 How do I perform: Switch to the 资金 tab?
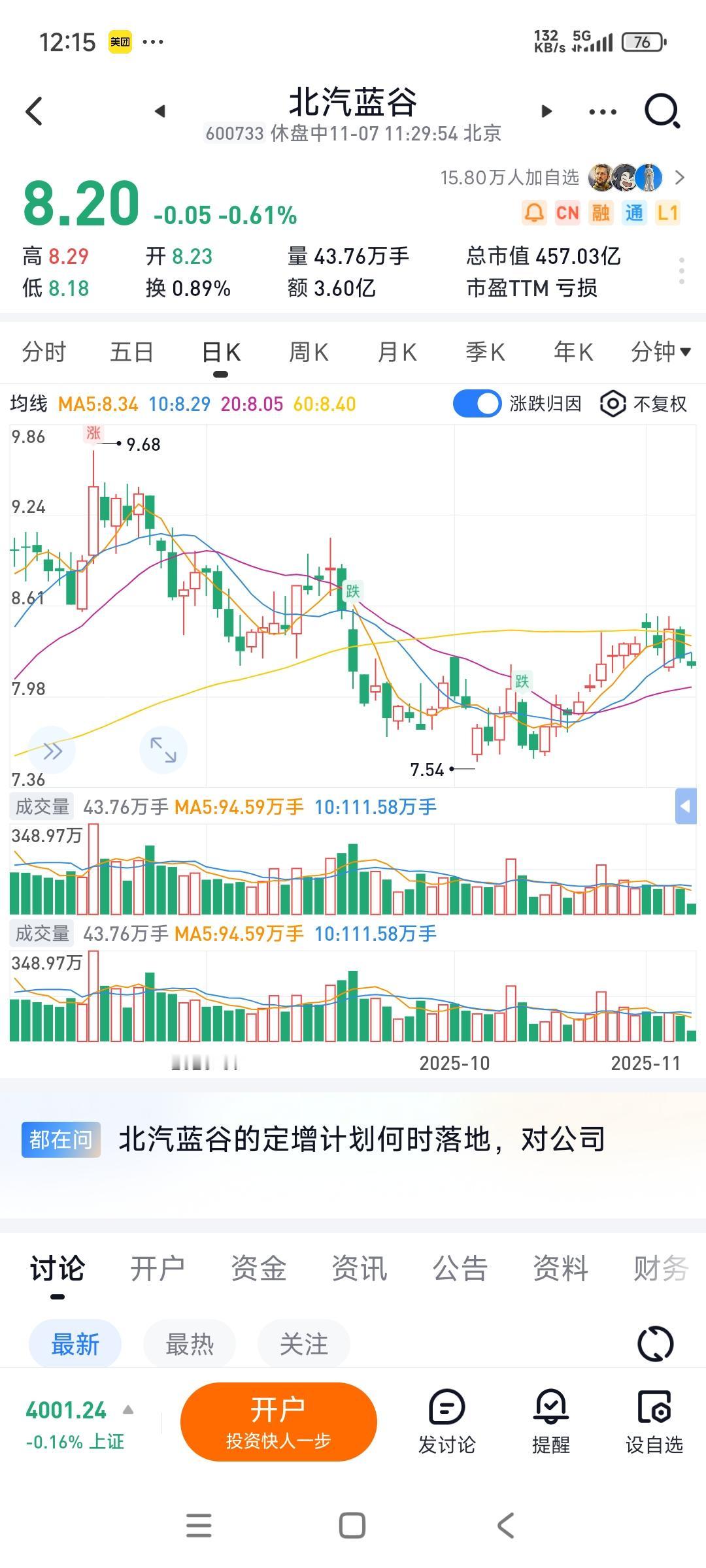[258, 1269]
